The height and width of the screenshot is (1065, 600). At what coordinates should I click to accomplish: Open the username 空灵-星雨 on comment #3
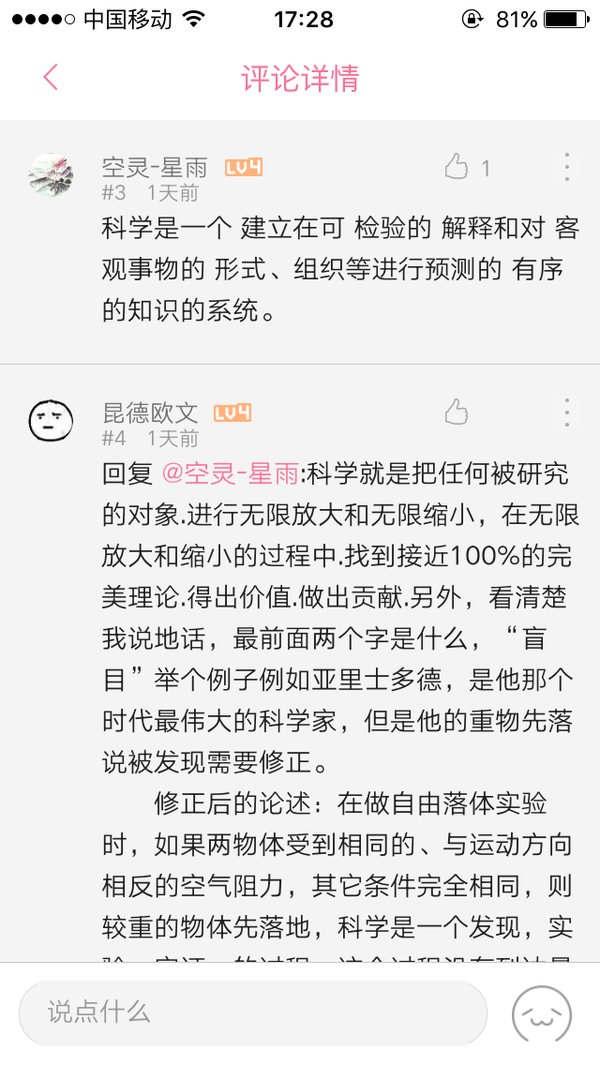click(x=155, y=167)
